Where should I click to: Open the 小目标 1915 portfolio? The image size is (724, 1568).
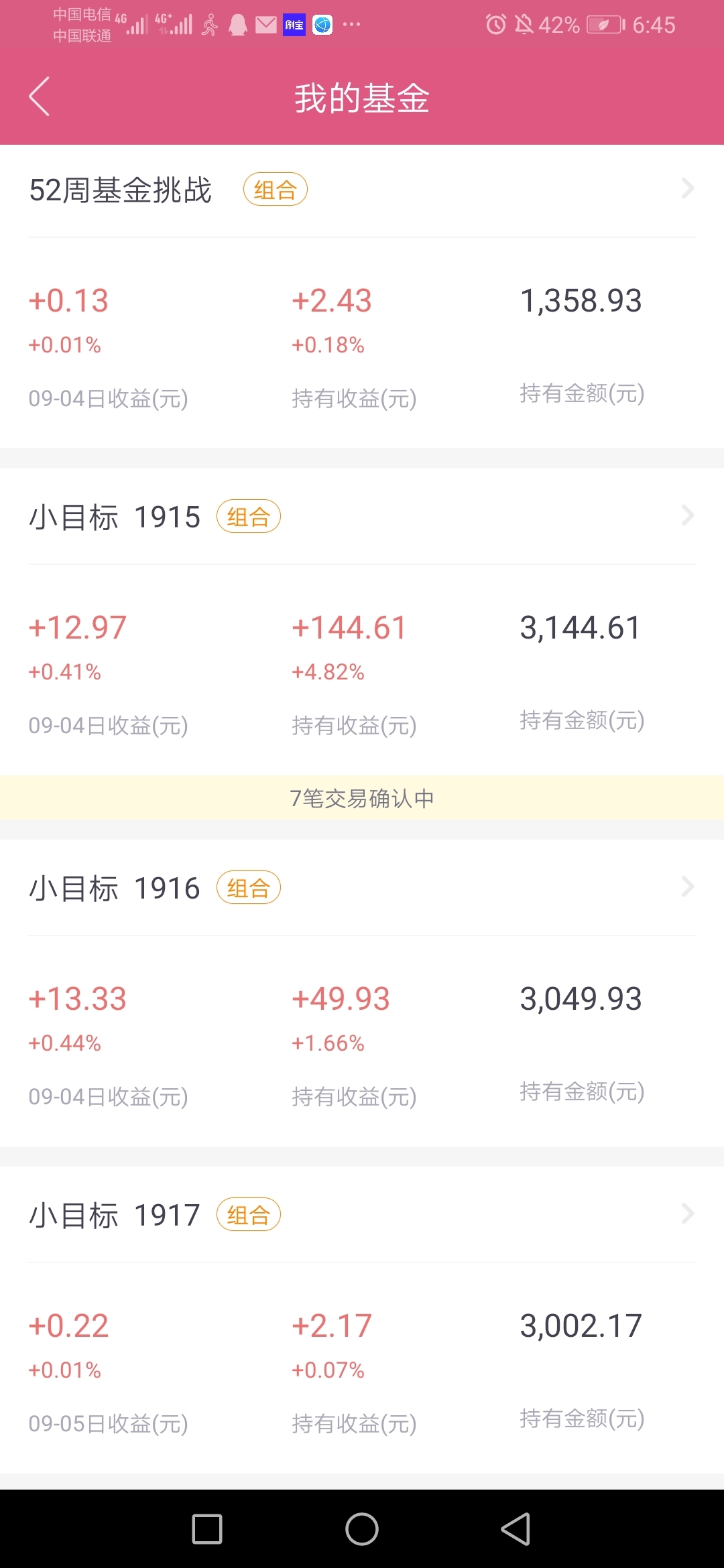362,517
